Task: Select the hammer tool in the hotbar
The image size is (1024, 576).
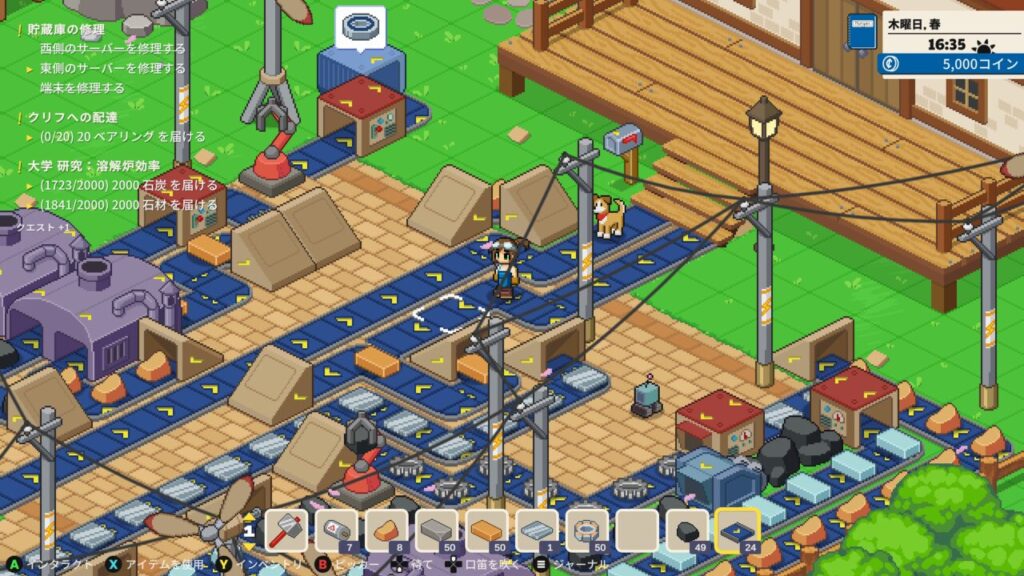Action: pyautogui.click(x=287, y=530)
